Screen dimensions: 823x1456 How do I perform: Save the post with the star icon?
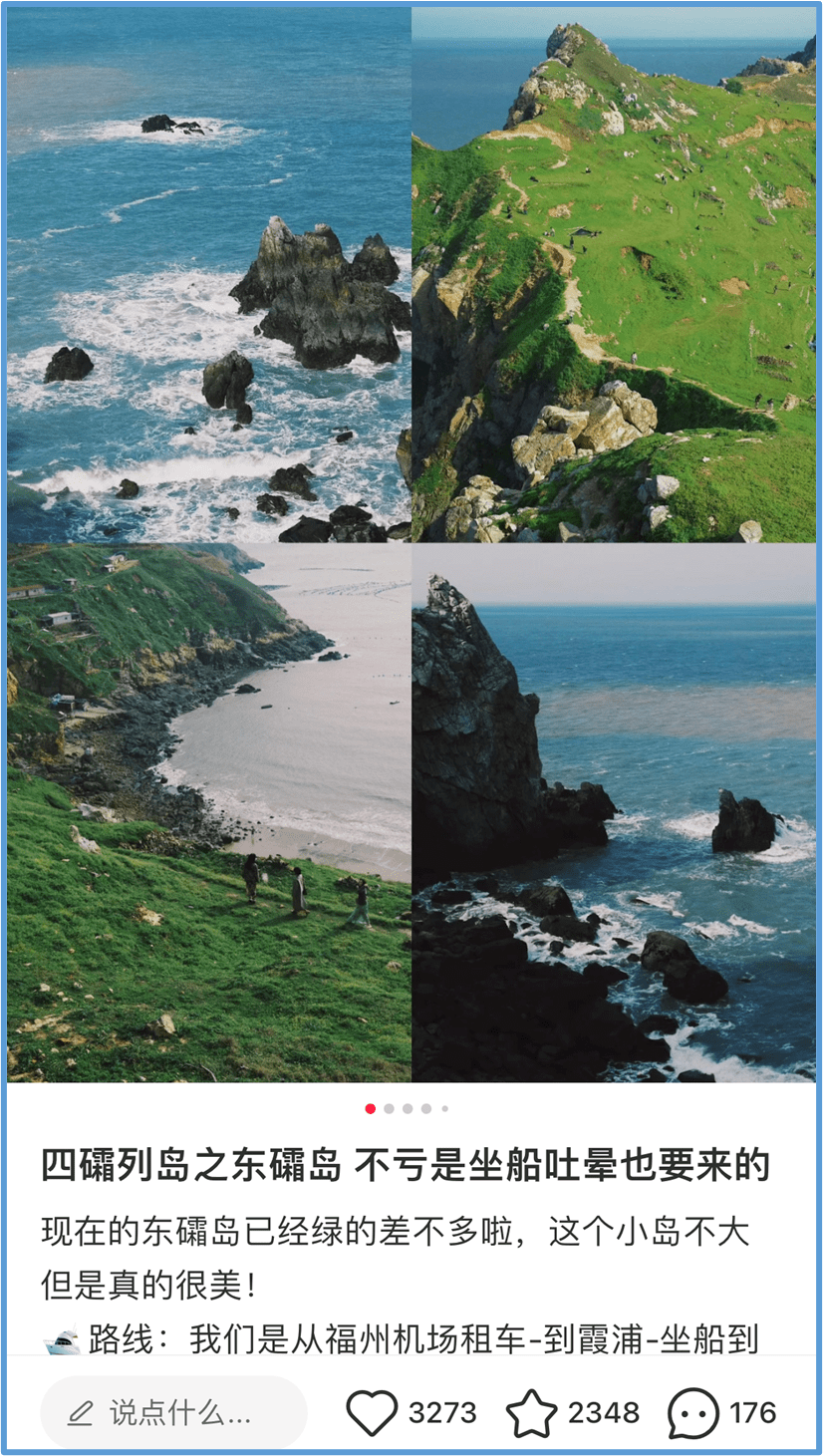pos(531,1412)
